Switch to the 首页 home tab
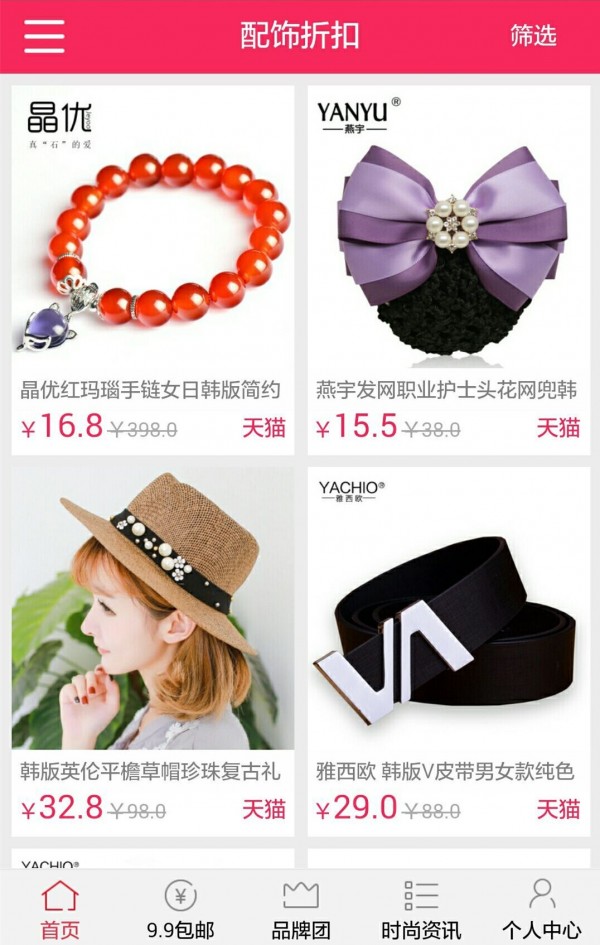600x945 pixels. click(x=60, y=908)
